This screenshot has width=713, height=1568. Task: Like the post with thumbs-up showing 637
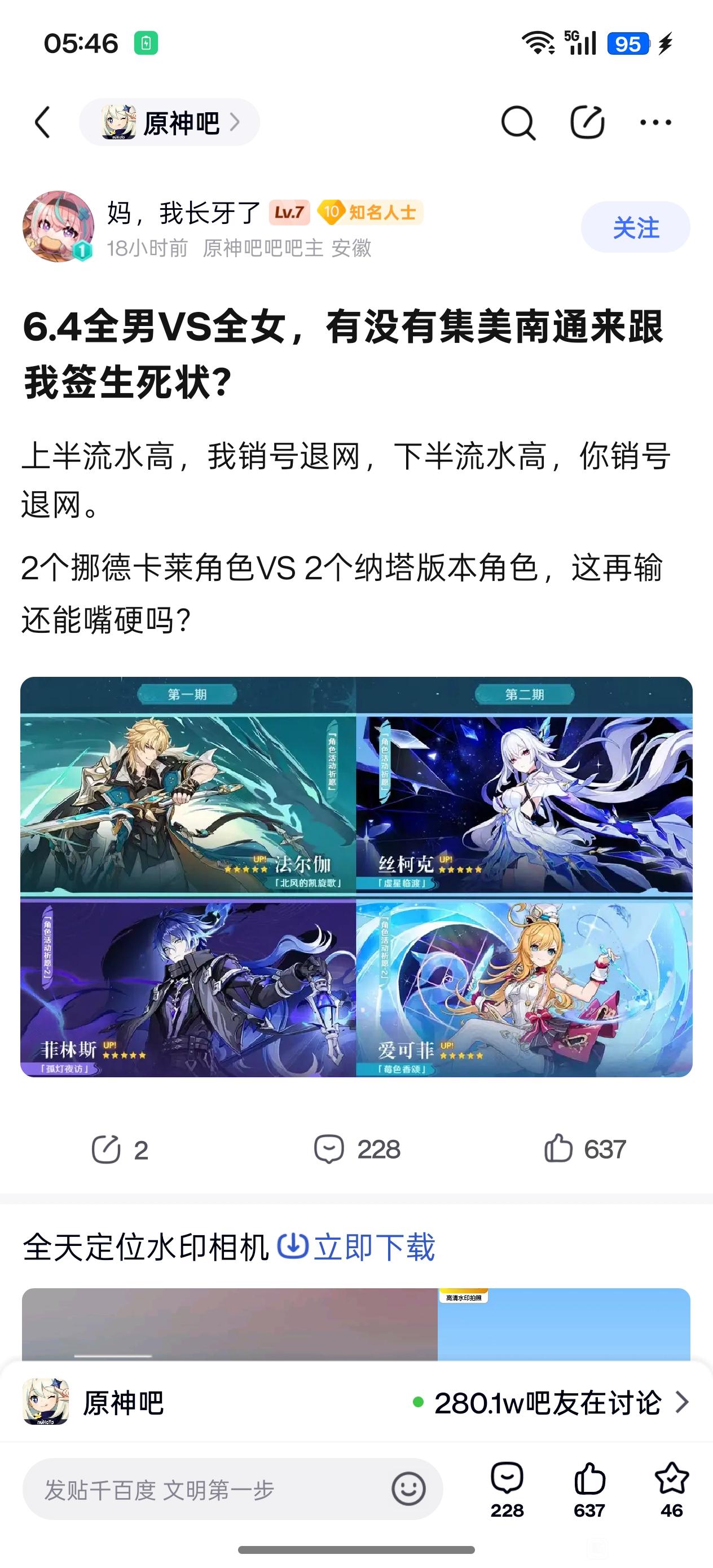(584, 1150)
